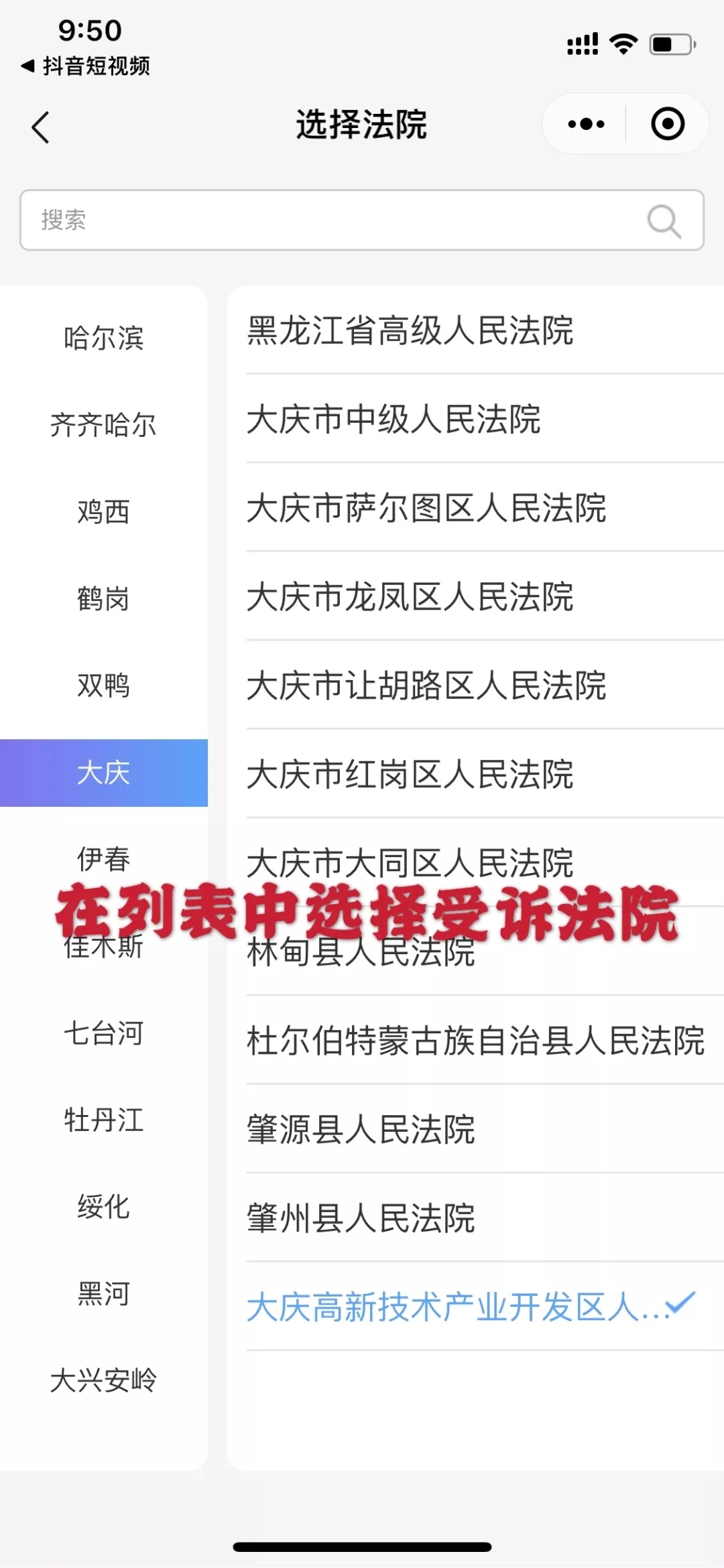Viewport: 724px width, 1568px height.
Task: Tap the magnifier icon in search box
Action: (x=664, y=220)
